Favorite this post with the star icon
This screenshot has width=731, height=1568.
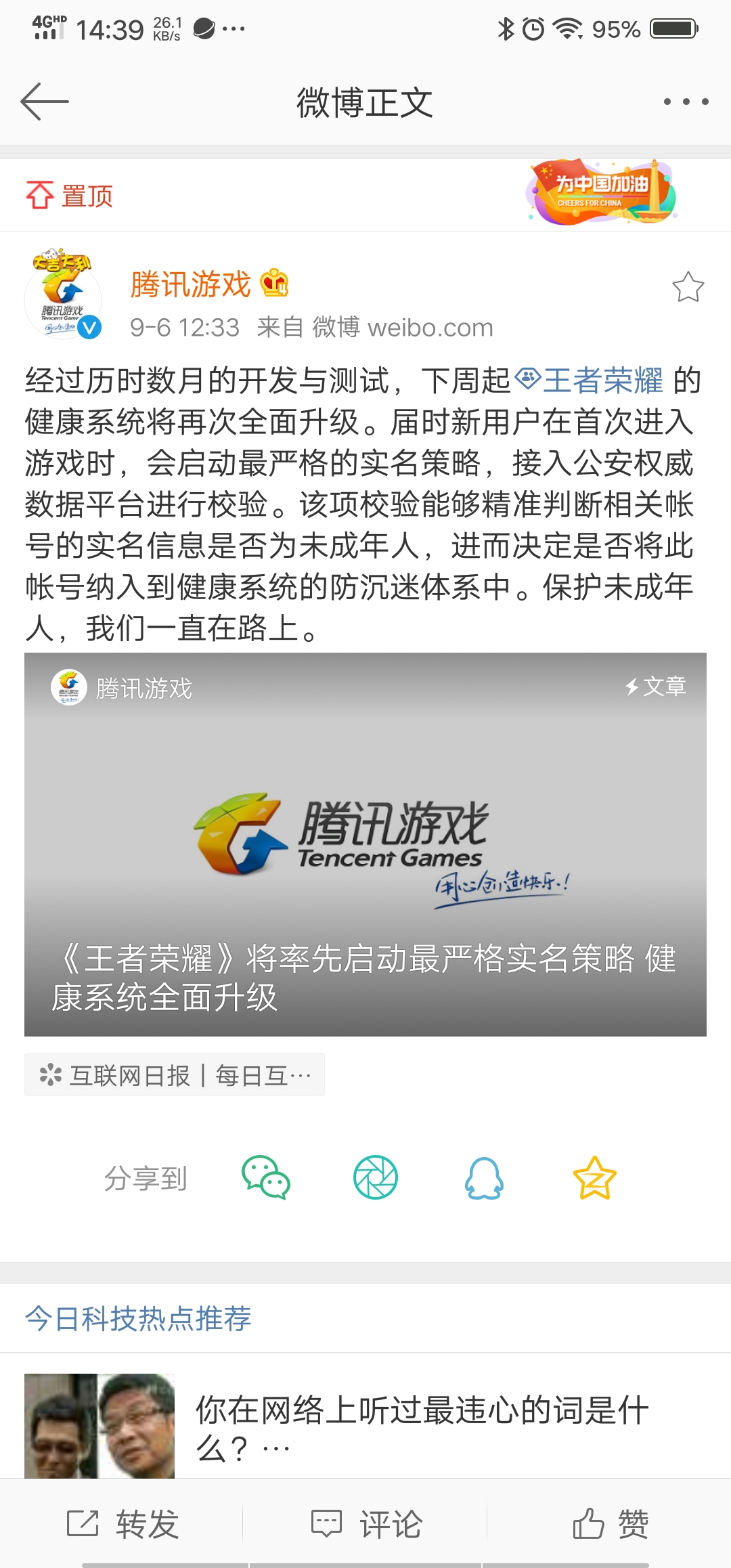pos(688,287)
